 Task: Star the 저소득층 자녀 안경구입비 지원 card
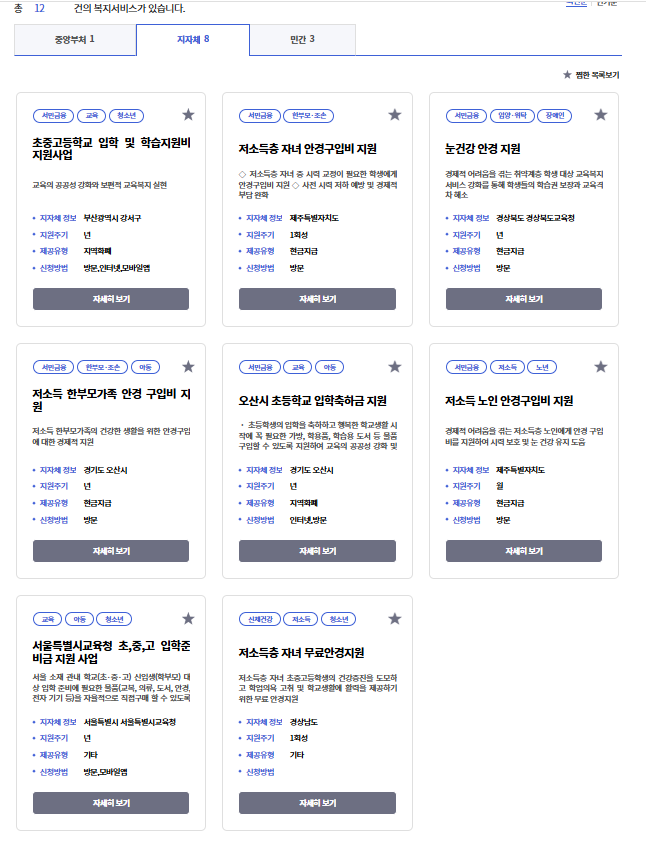click(394, 115)
